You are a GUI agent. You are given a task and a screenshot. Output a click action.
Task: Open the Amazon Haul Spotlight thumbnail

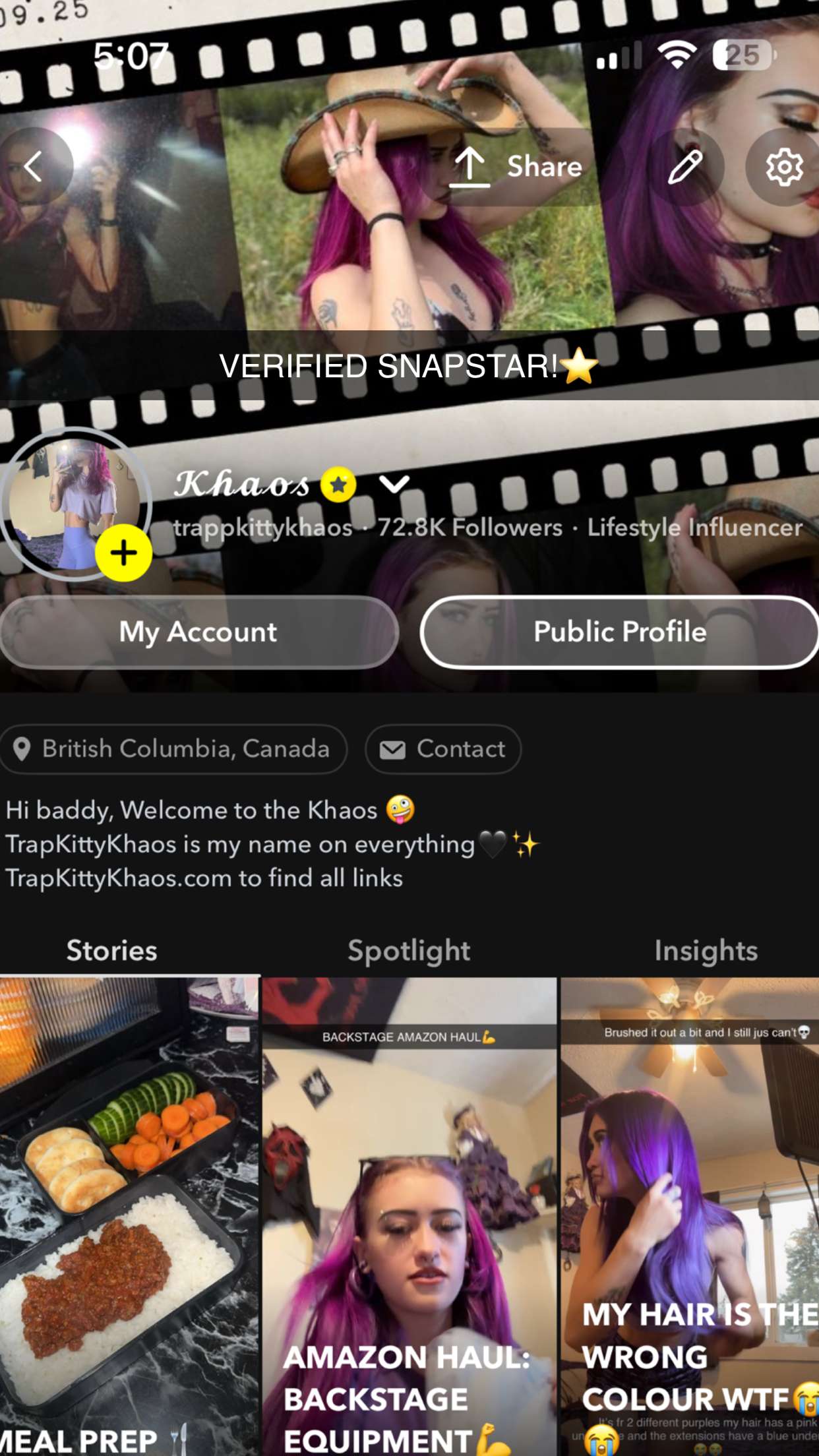click(409, 1220)
